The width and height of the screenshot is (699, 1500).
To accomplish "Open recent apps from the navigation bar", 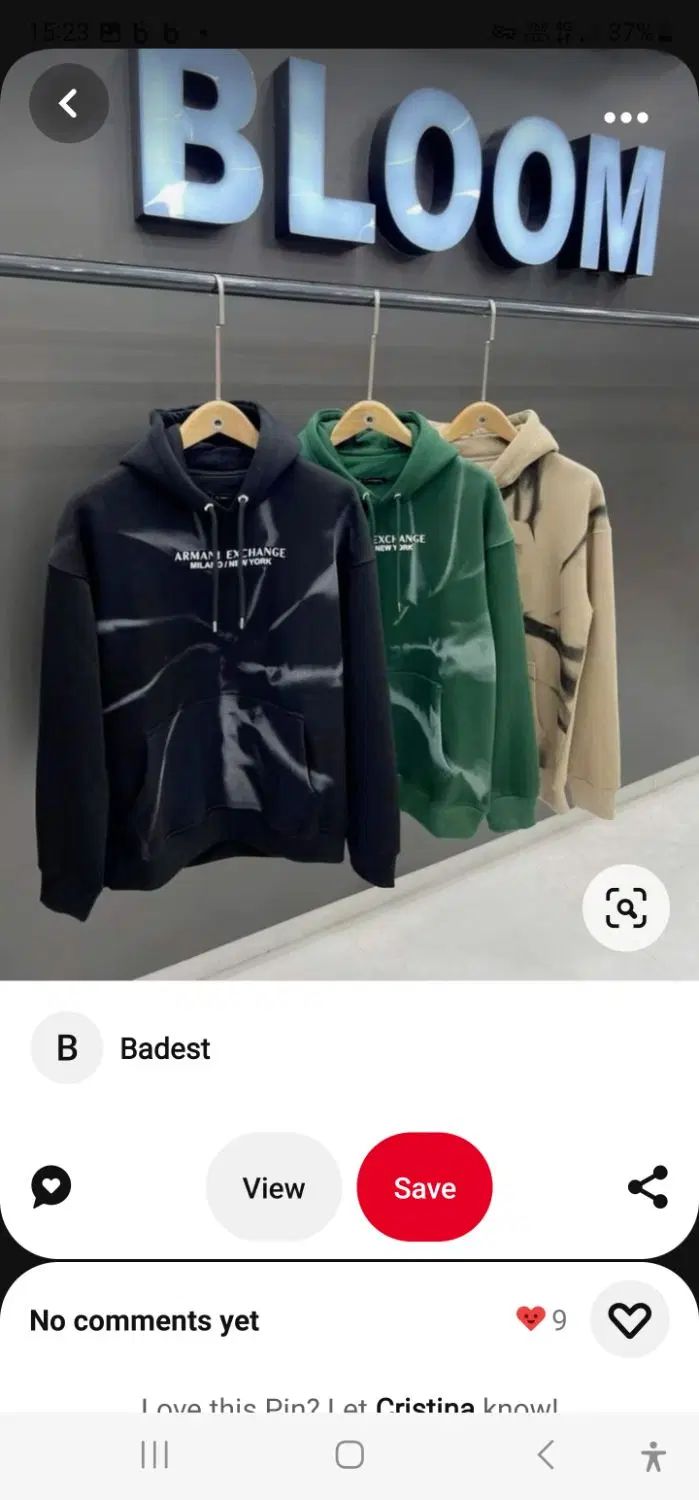I will pos(154,1455).
